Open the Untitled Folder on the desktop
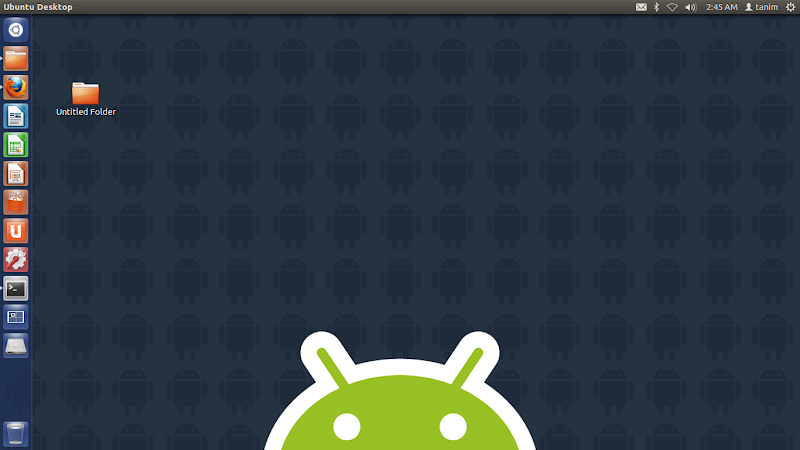800x450 pixels. [86, 94]
